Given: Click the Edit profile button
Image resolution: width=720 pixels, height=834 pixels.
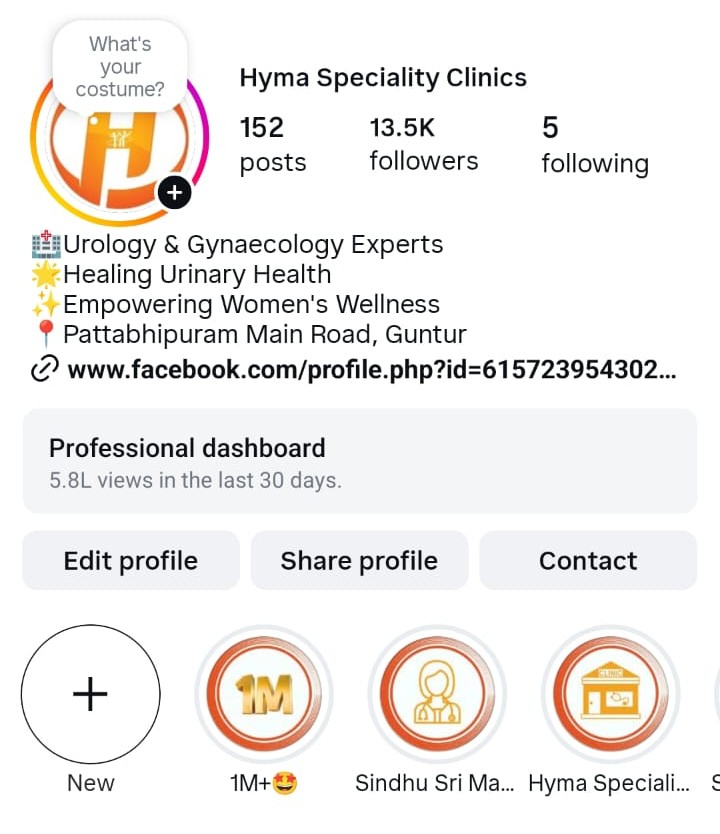Looking at the screenshot, I should (x=130, y=560).
